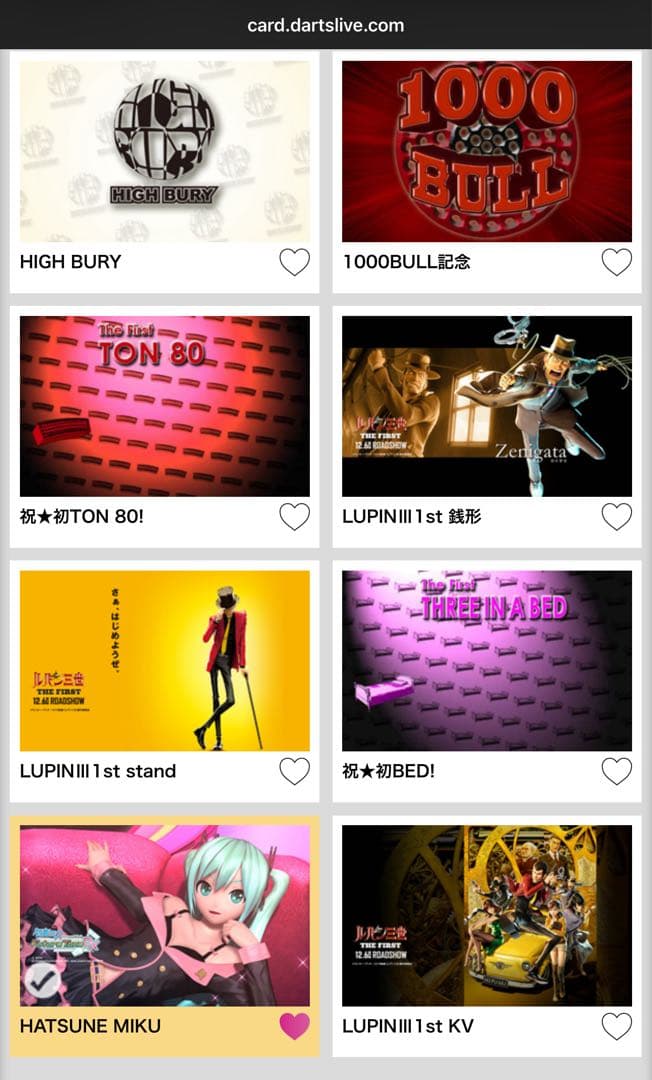Choose the 祝★初TON 80! theme

[x=165, y=406]
